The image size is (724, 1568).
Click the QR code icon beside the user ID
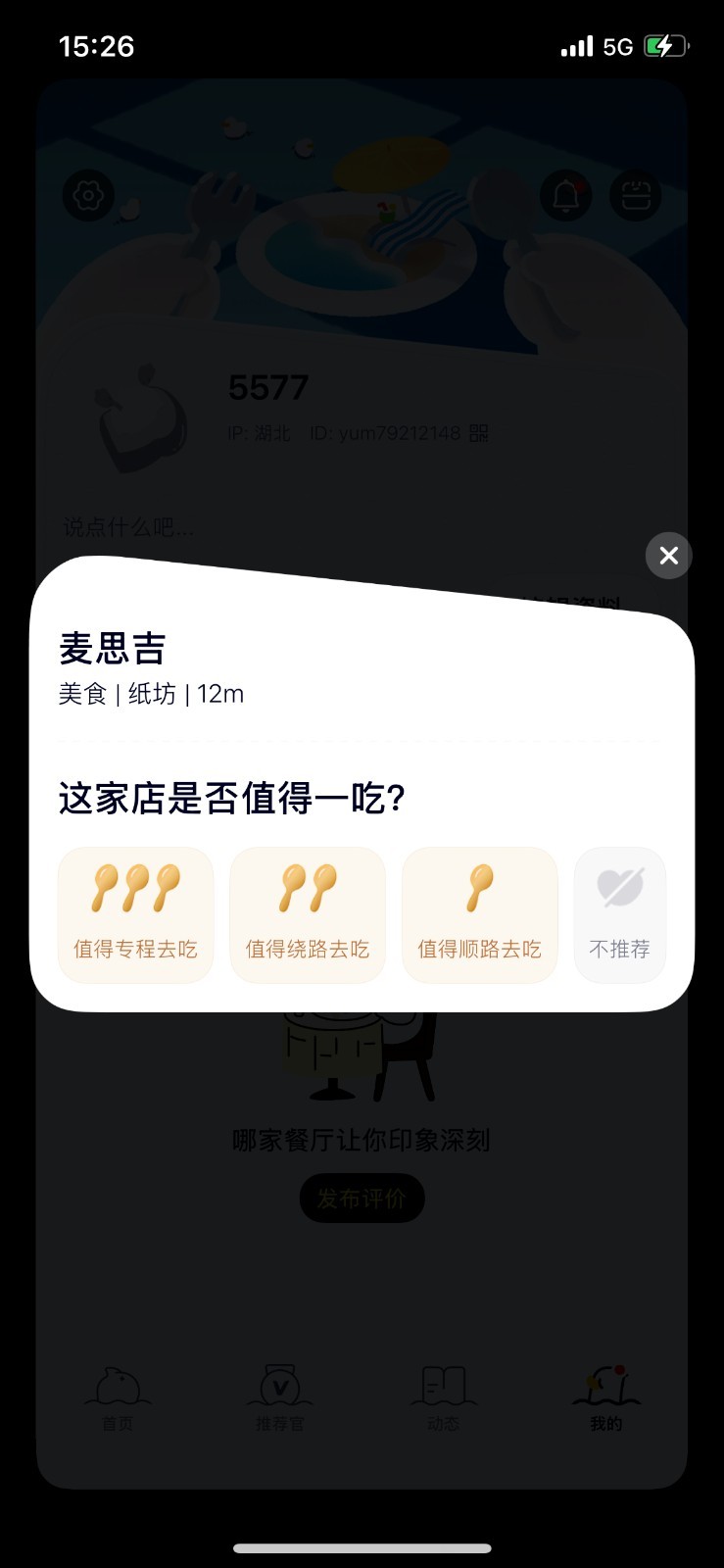tap(478, 432)
